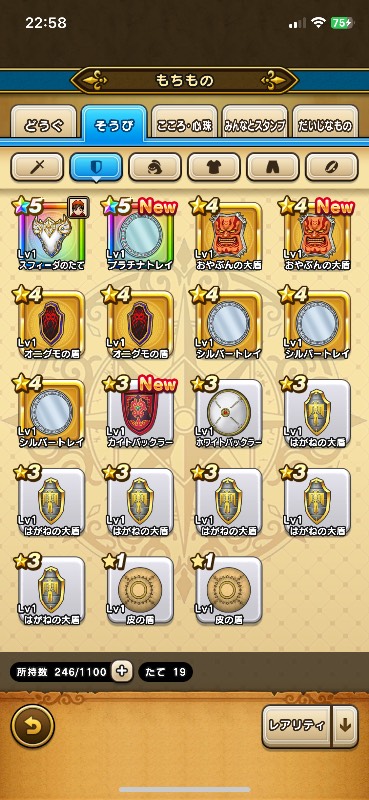
Task: Go back with the round arrow button
Action: tap(32, 726)
